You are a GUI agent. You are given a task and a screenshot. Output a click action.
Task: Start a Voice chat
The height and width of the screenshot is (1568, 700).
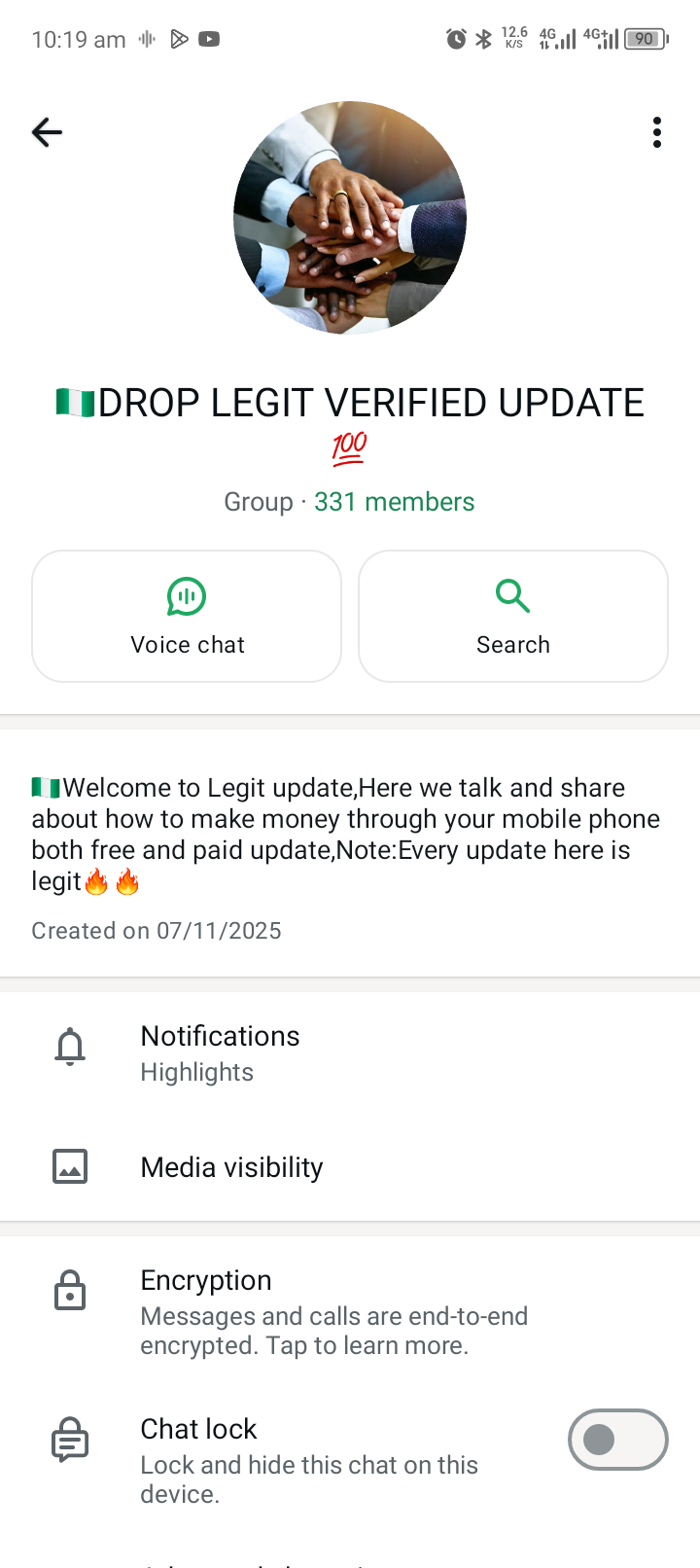pyautogui.click(x=187, y=617)
